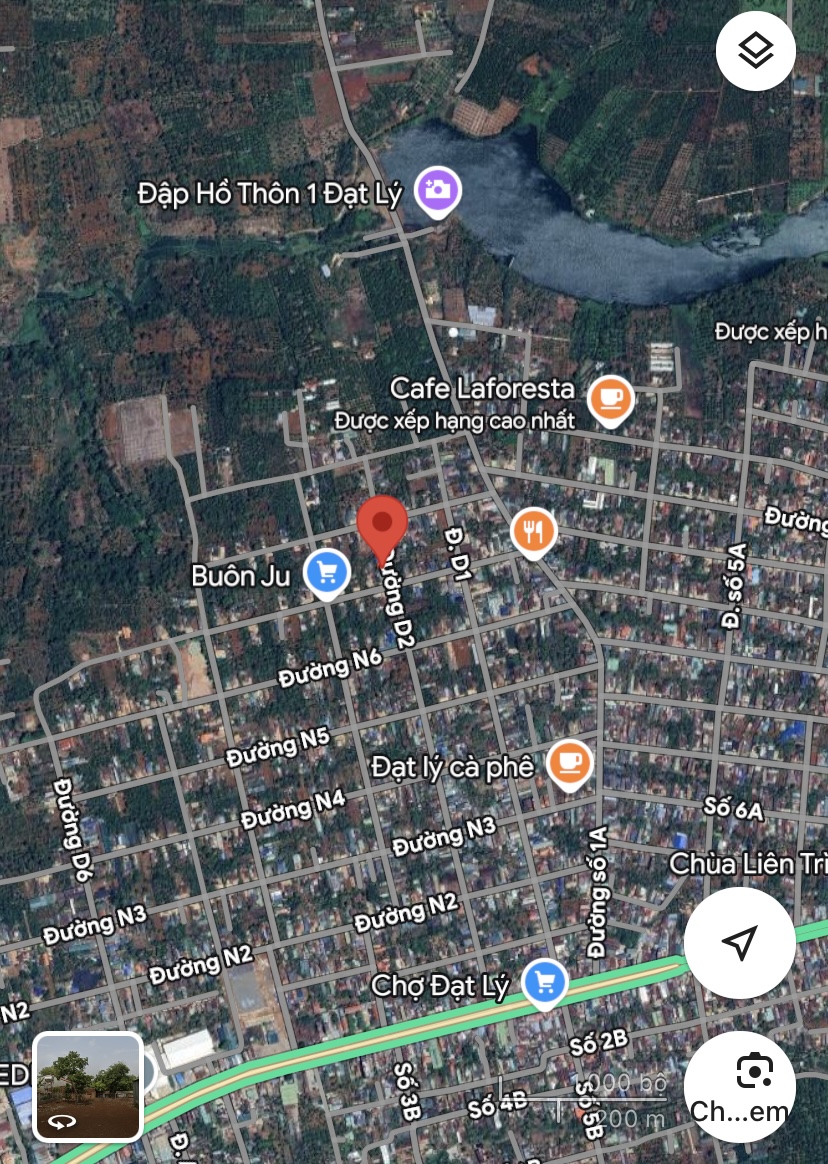Tap the restaurant marker near Đ. D1

(x=534, y=532)
